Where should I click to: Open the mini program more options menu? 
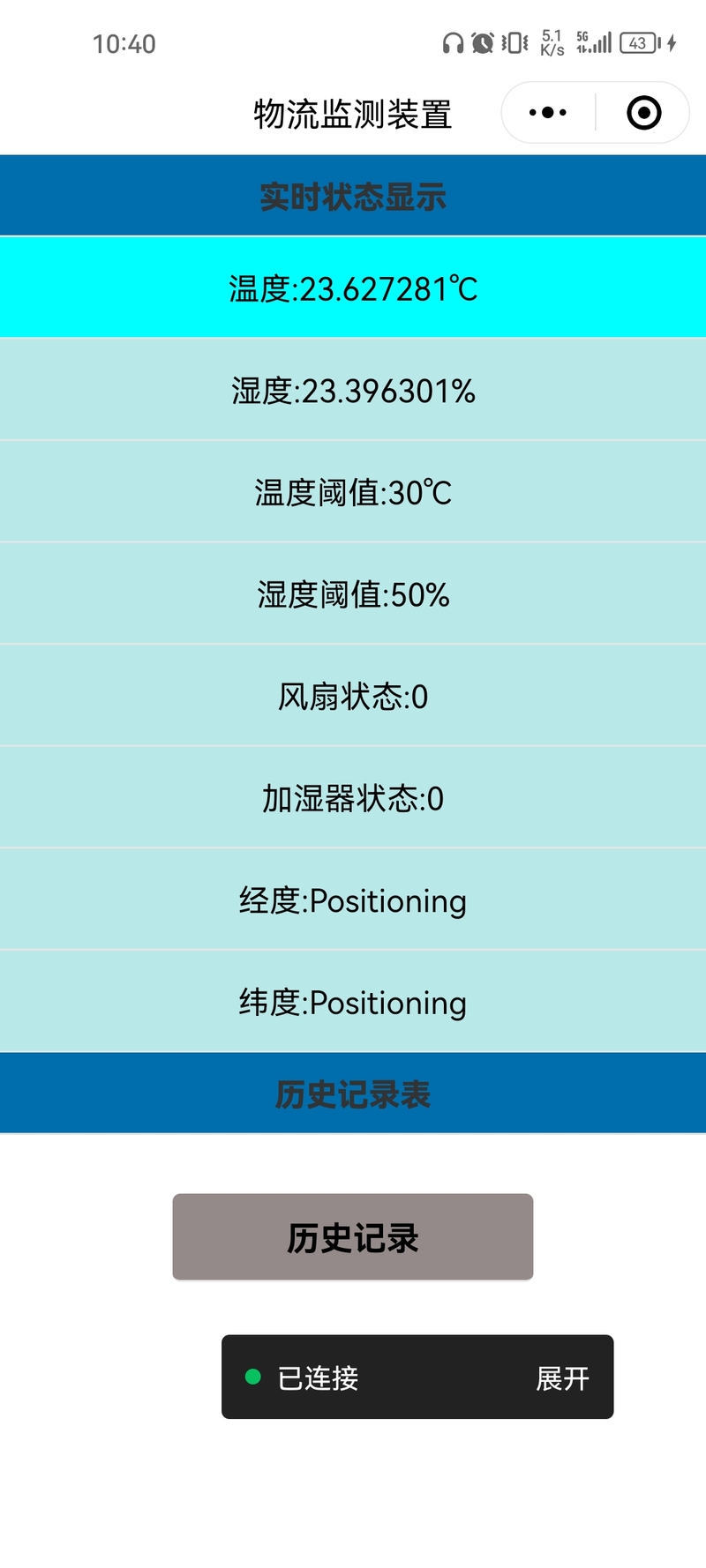[547, 113]
